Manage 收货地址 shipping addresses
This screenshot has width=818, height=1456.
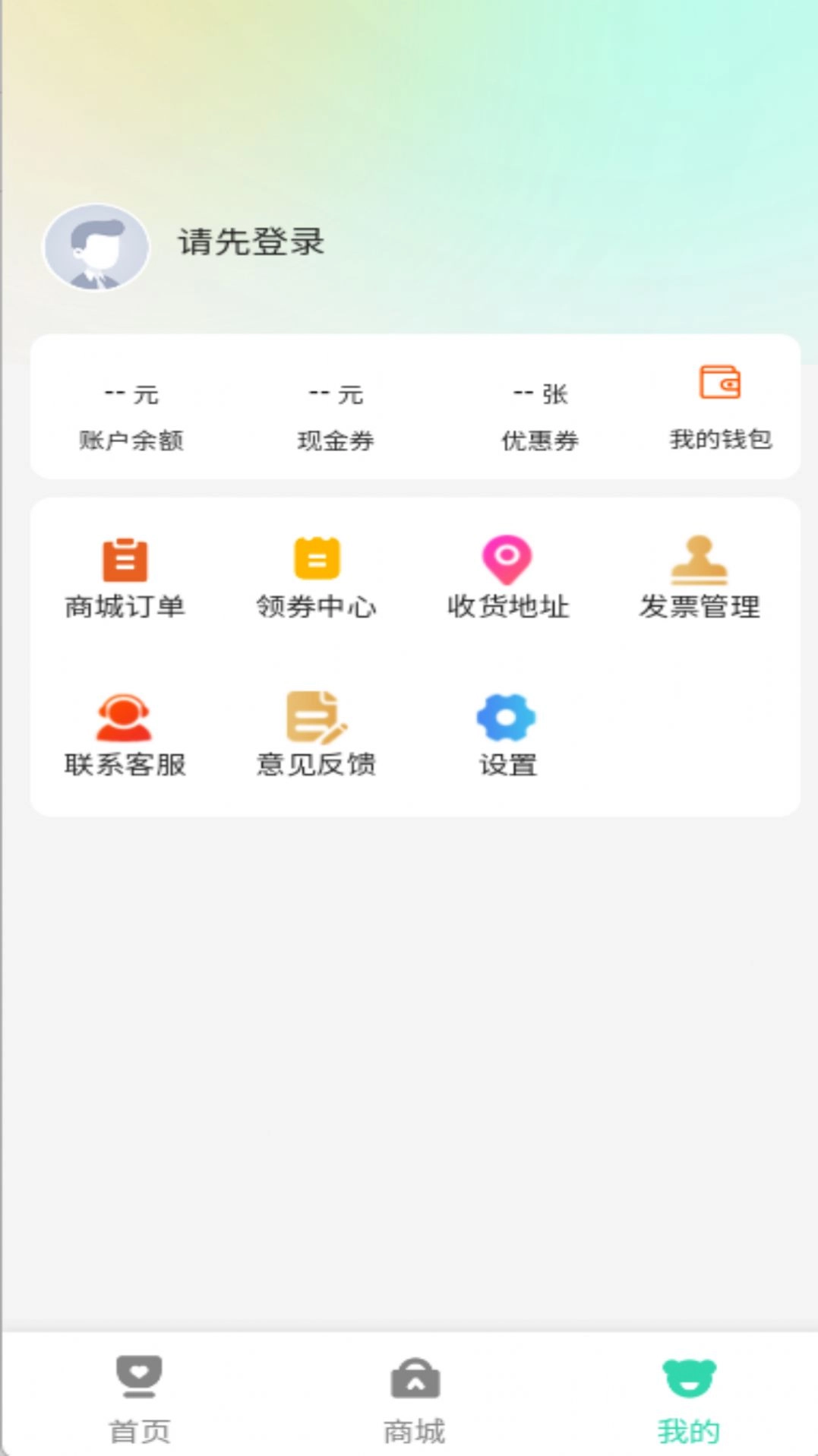(507, 579)
